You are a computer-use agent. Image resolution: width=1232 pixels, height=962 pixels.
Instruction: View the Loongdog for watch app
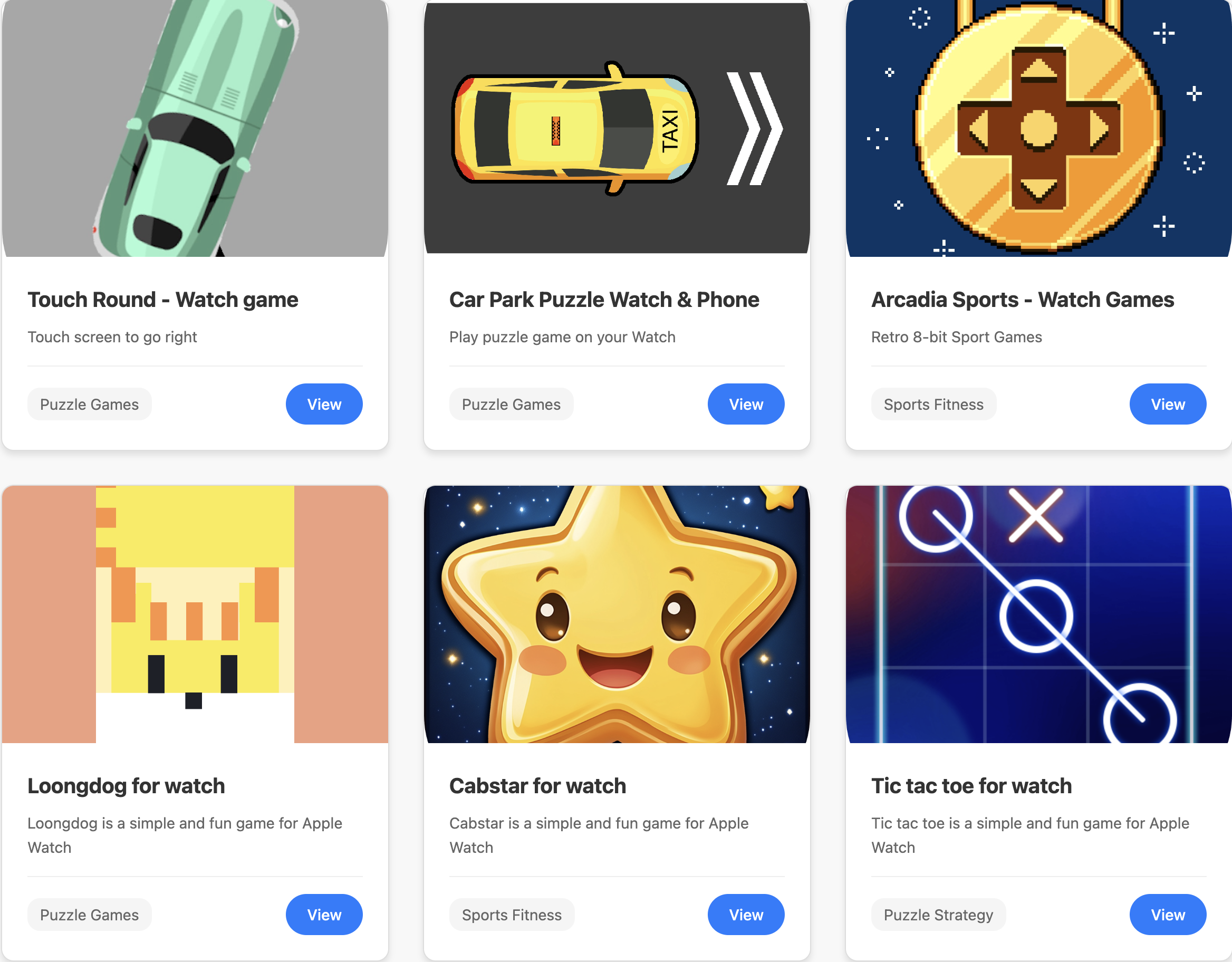324,914
